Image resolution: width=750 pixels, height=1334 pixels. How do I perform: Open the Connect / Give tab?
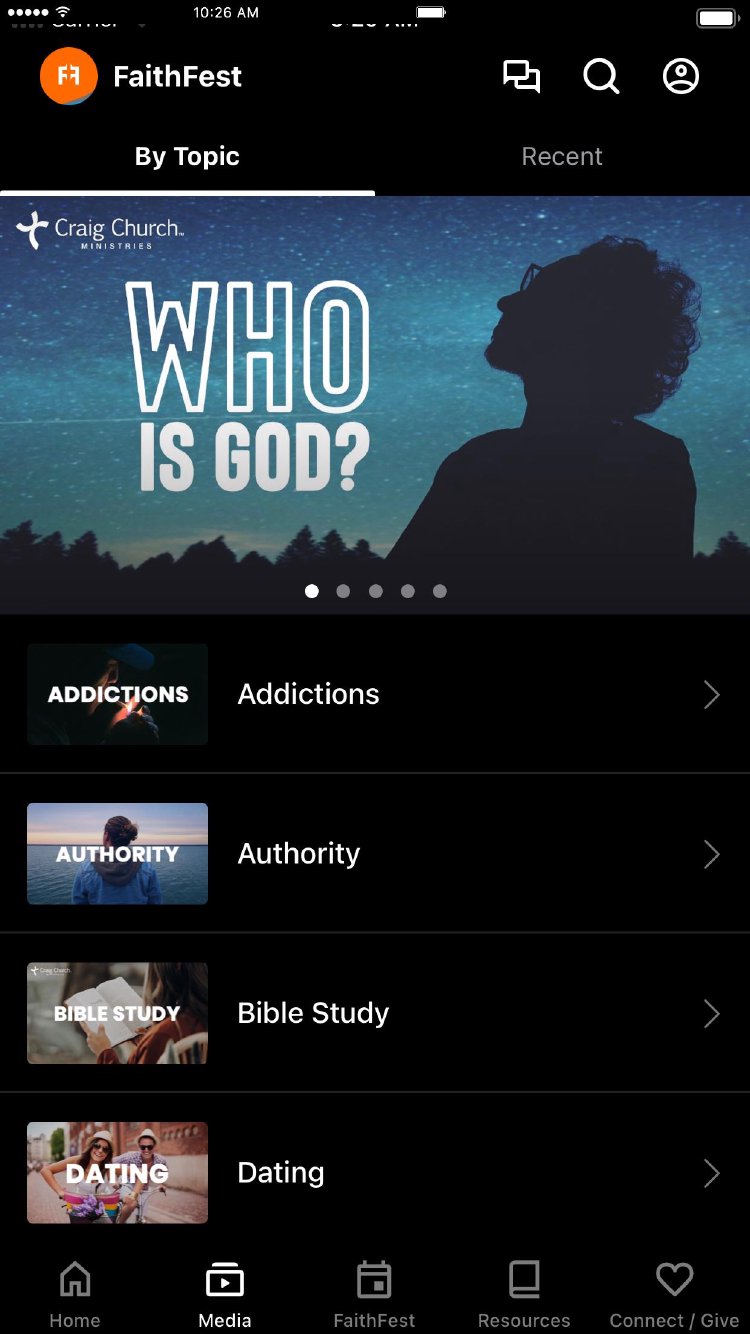pyautogui.click(x=674, y=1294)
